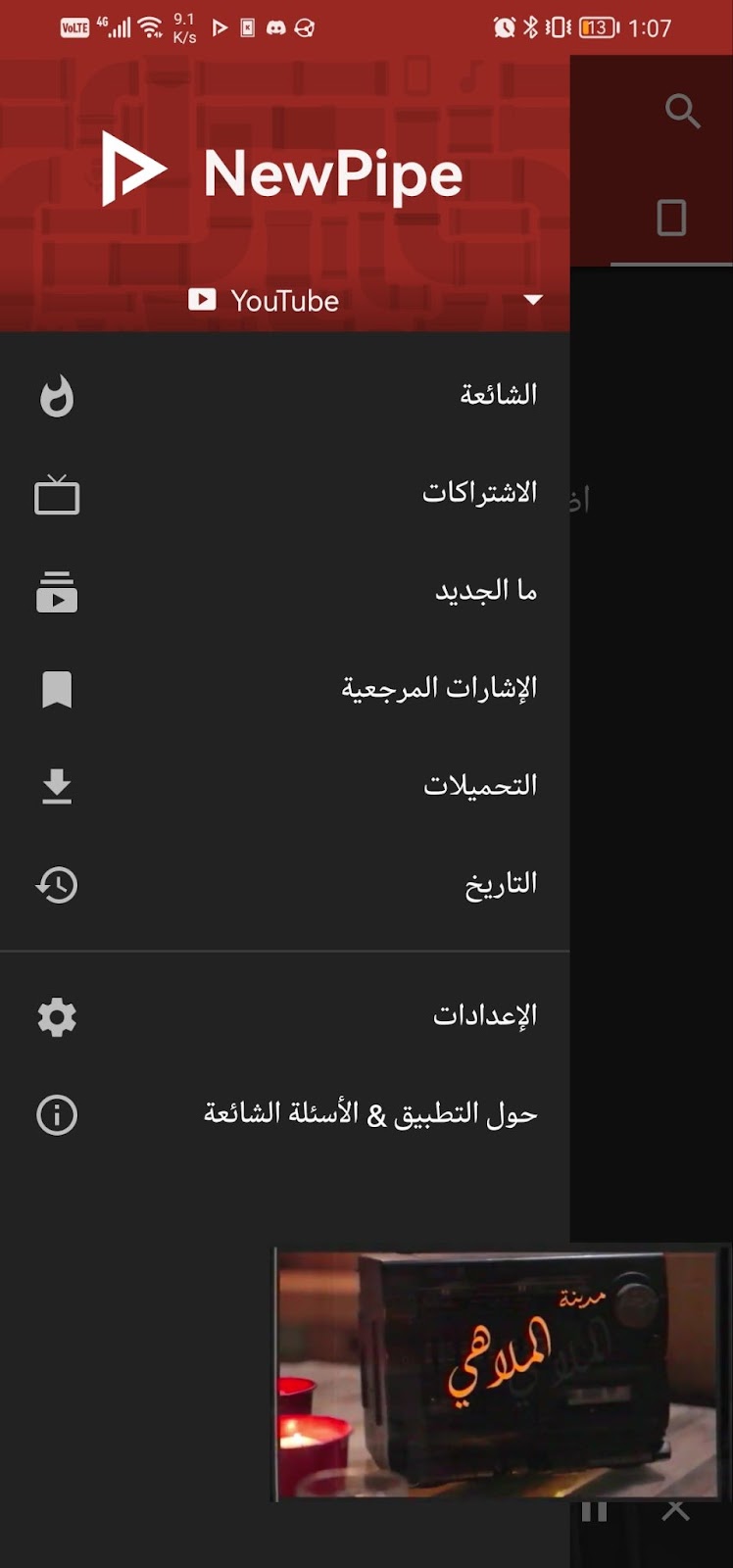Close the mini player with X
The image size is (733, 1568).
coord(675,1510)
